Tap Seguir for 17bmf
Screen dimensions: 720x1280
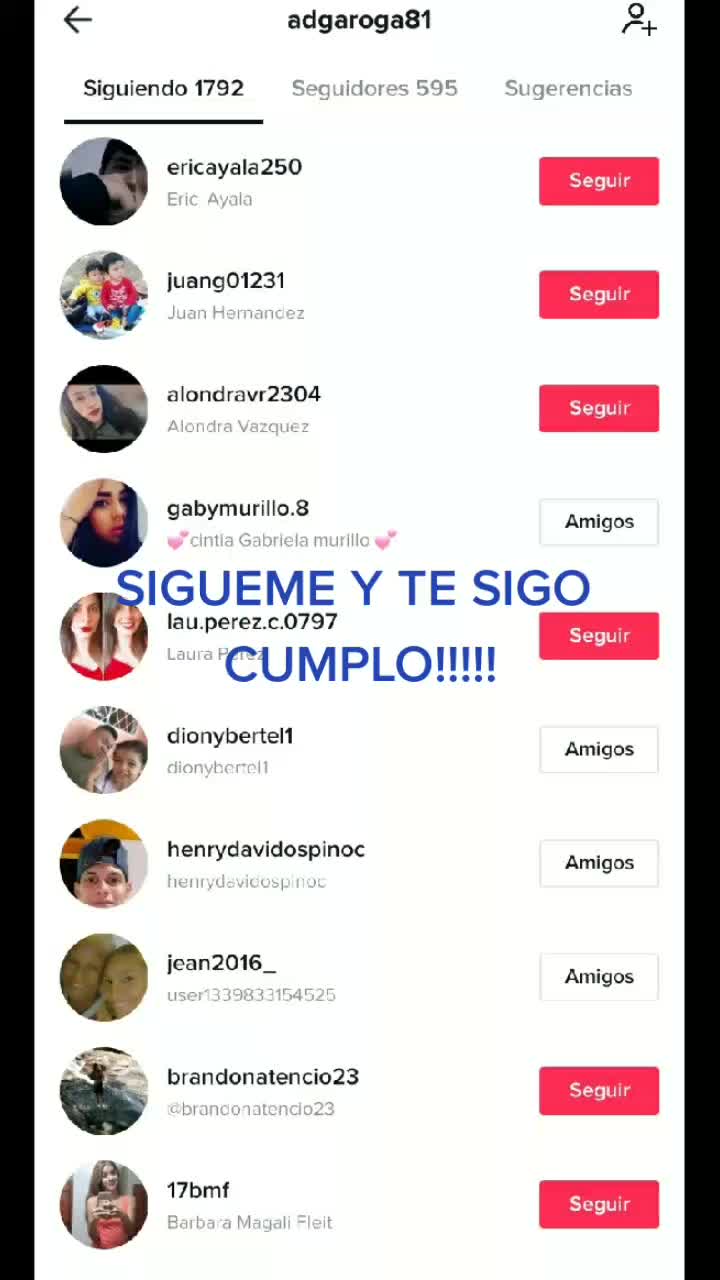click(x=599, y=1204)
